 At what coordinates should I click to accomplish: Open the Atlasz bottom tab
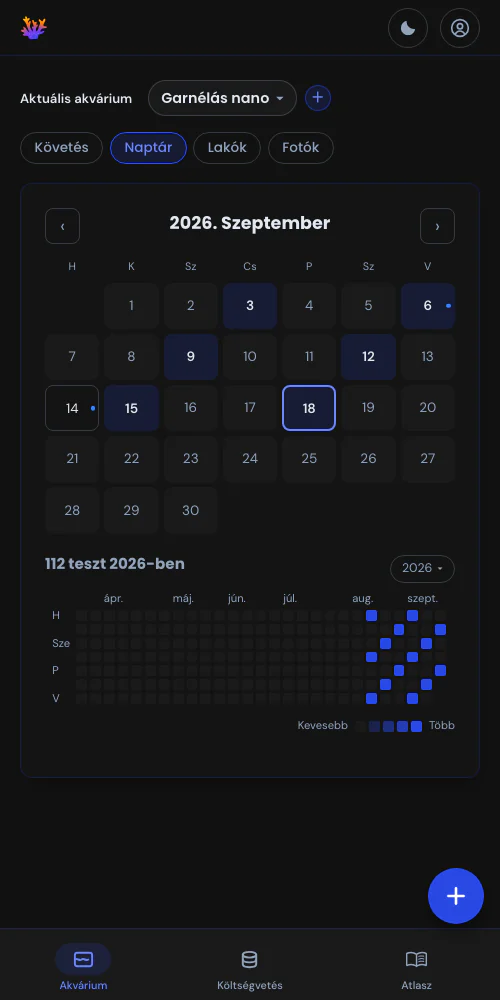416,968
